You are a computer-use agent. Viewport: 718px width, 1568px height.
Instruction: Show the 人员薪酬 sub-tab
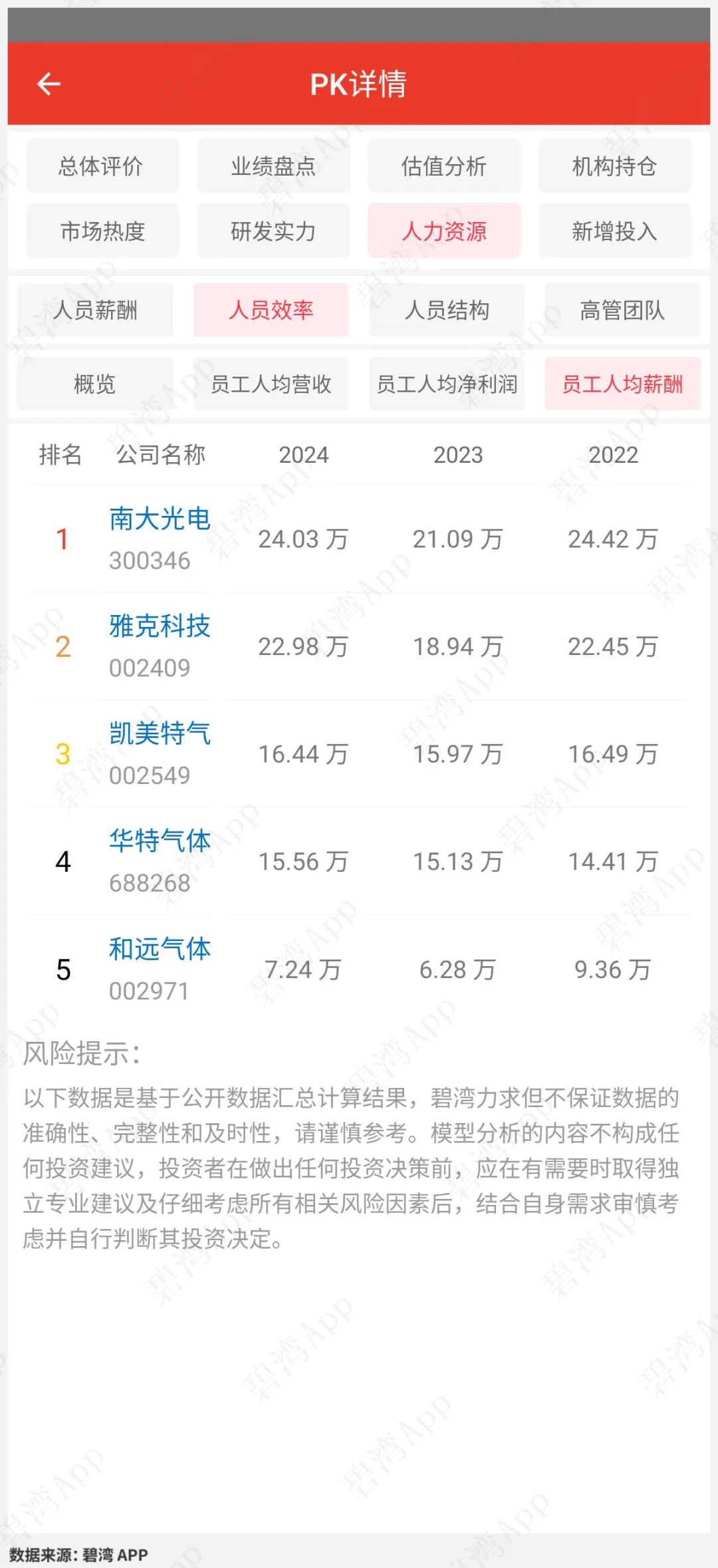pos(95,310)
